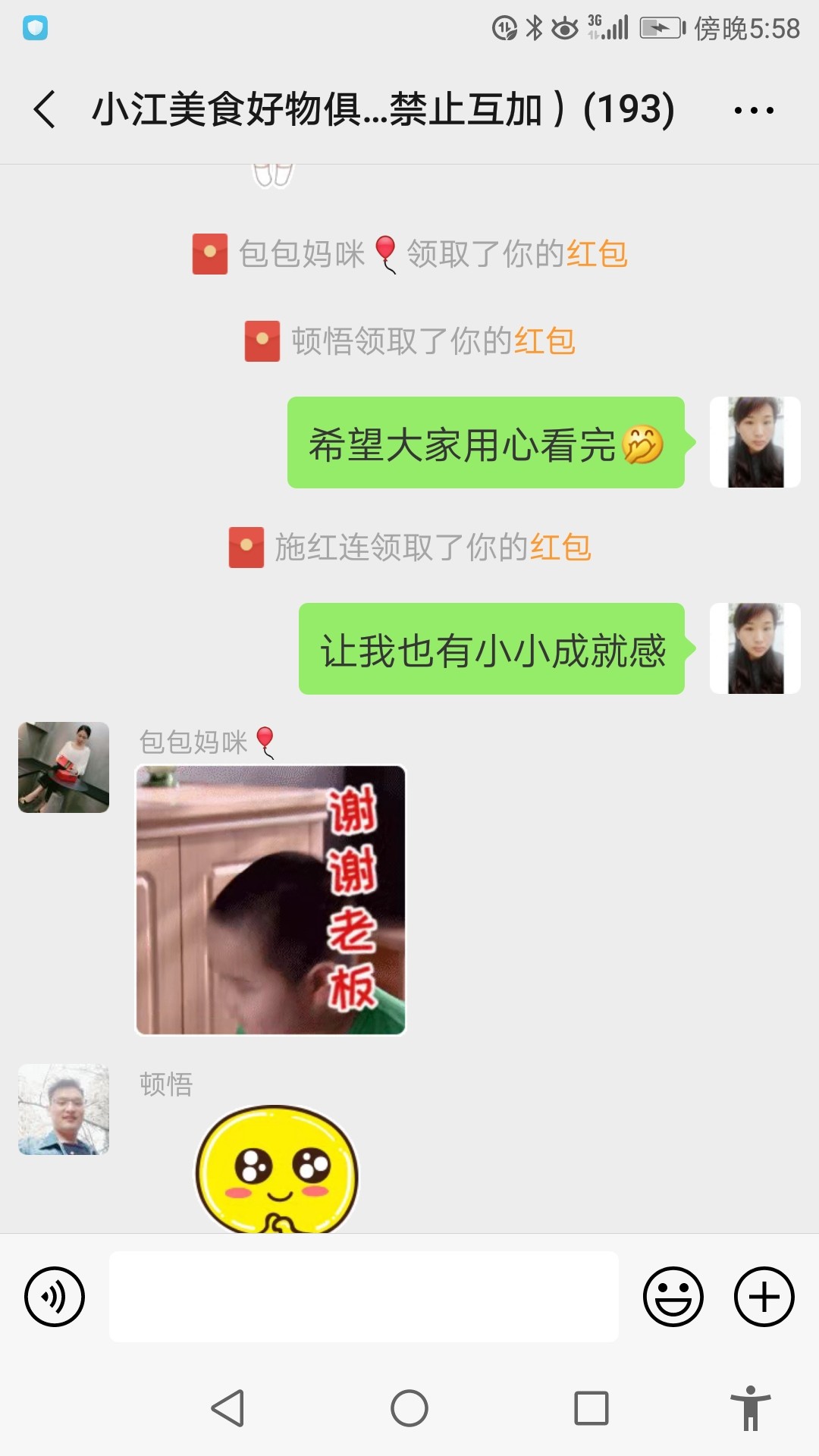Screen dimensions: 819x1456
Task: Tap the system home button
Action: [409, 1408]
